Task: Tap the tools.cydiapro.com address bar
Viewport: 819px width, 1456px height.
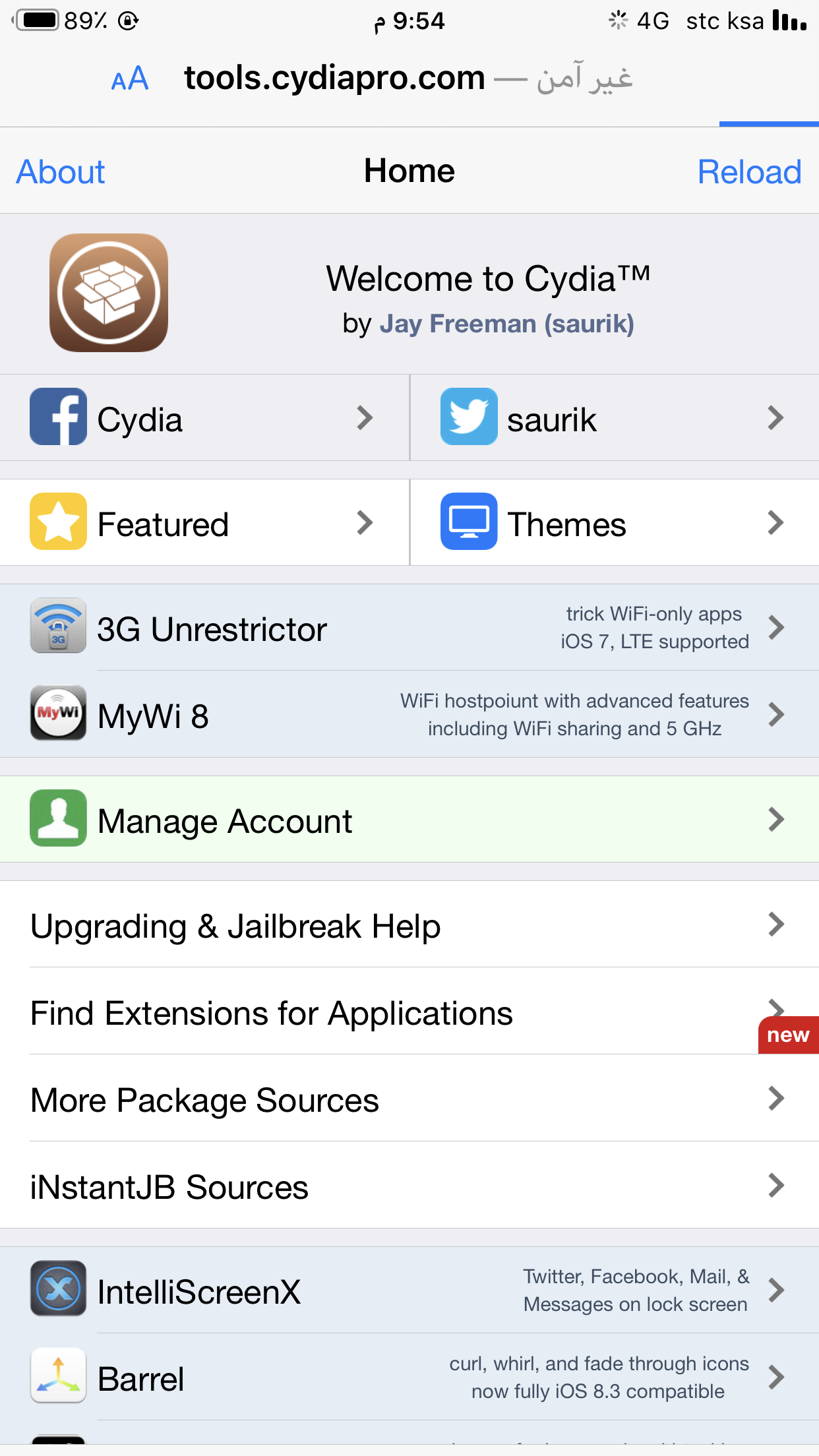Action: tap(408, 78)
